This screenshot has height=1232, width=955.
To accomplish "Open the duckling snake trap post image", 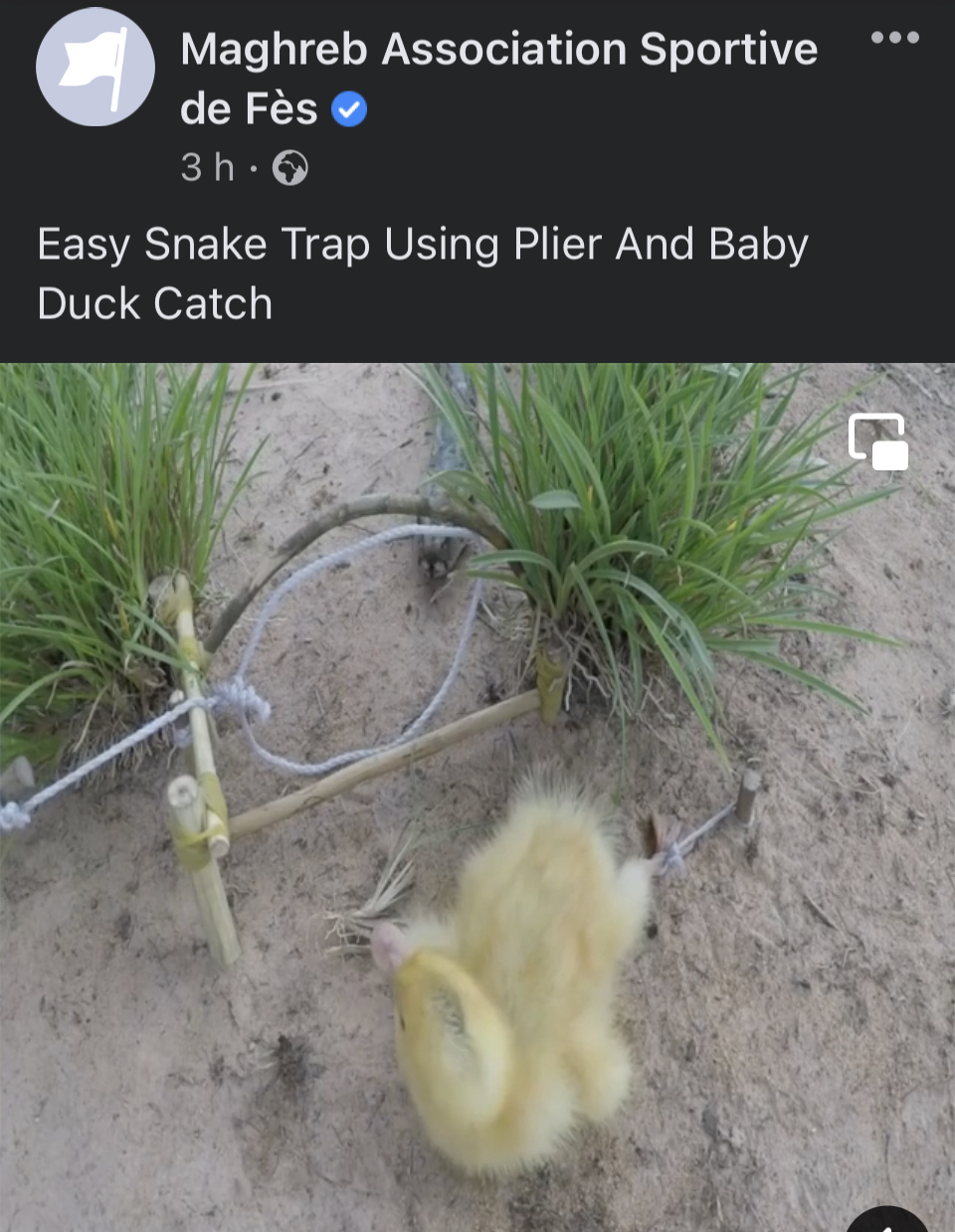I will click(x=477, y=795).
